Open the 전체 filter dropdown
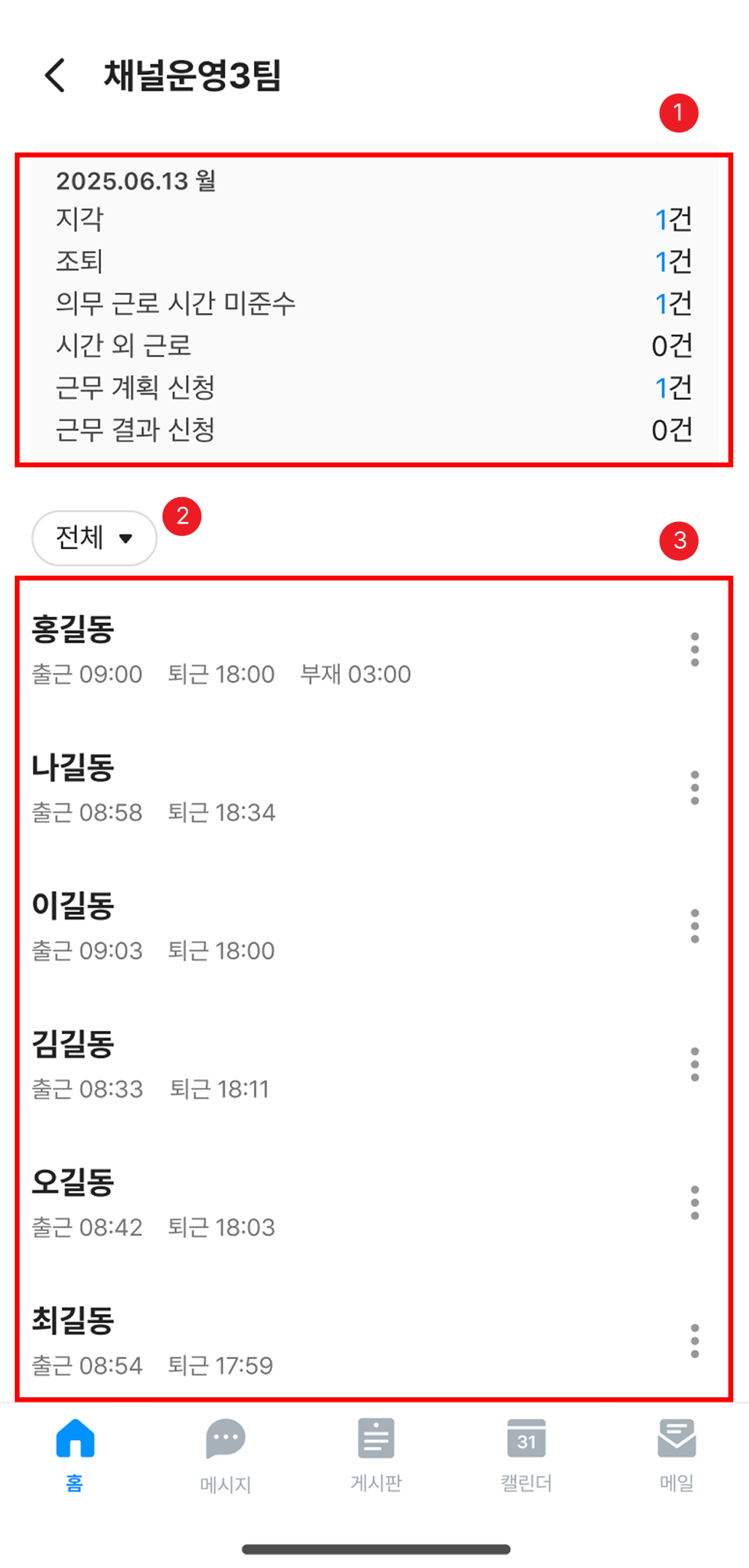 94,538
